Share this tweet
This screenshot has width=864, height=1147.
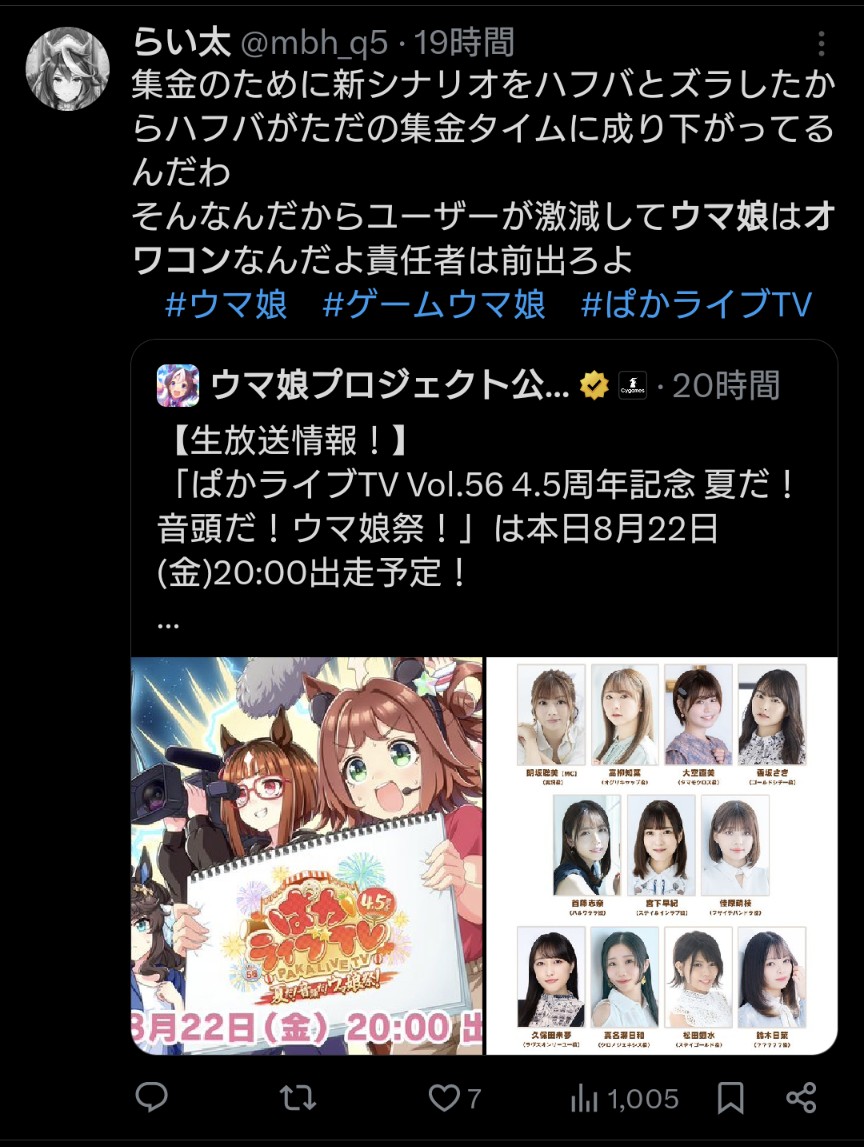[x=801, y=1098]
